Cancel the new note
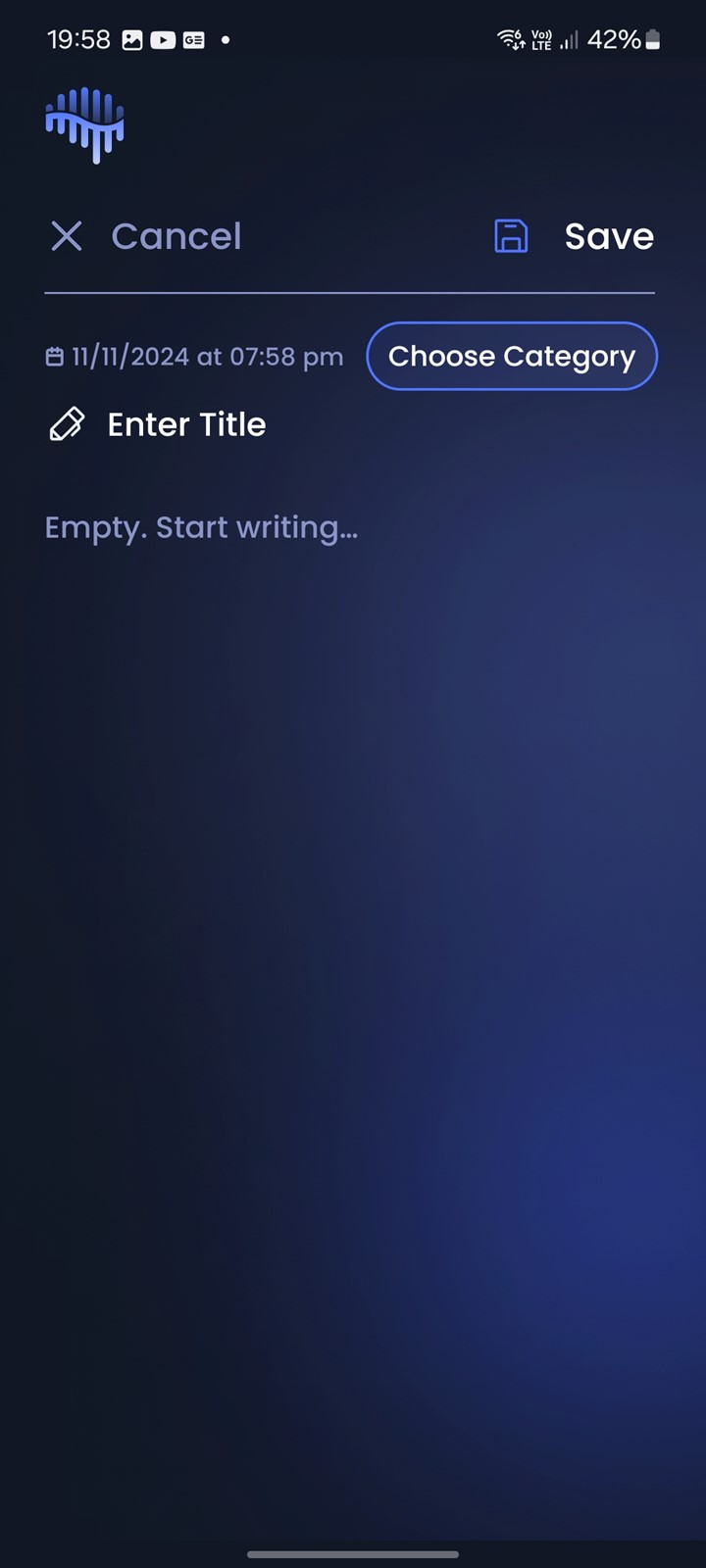706x1568 pixels. click(x=145, y=236)
